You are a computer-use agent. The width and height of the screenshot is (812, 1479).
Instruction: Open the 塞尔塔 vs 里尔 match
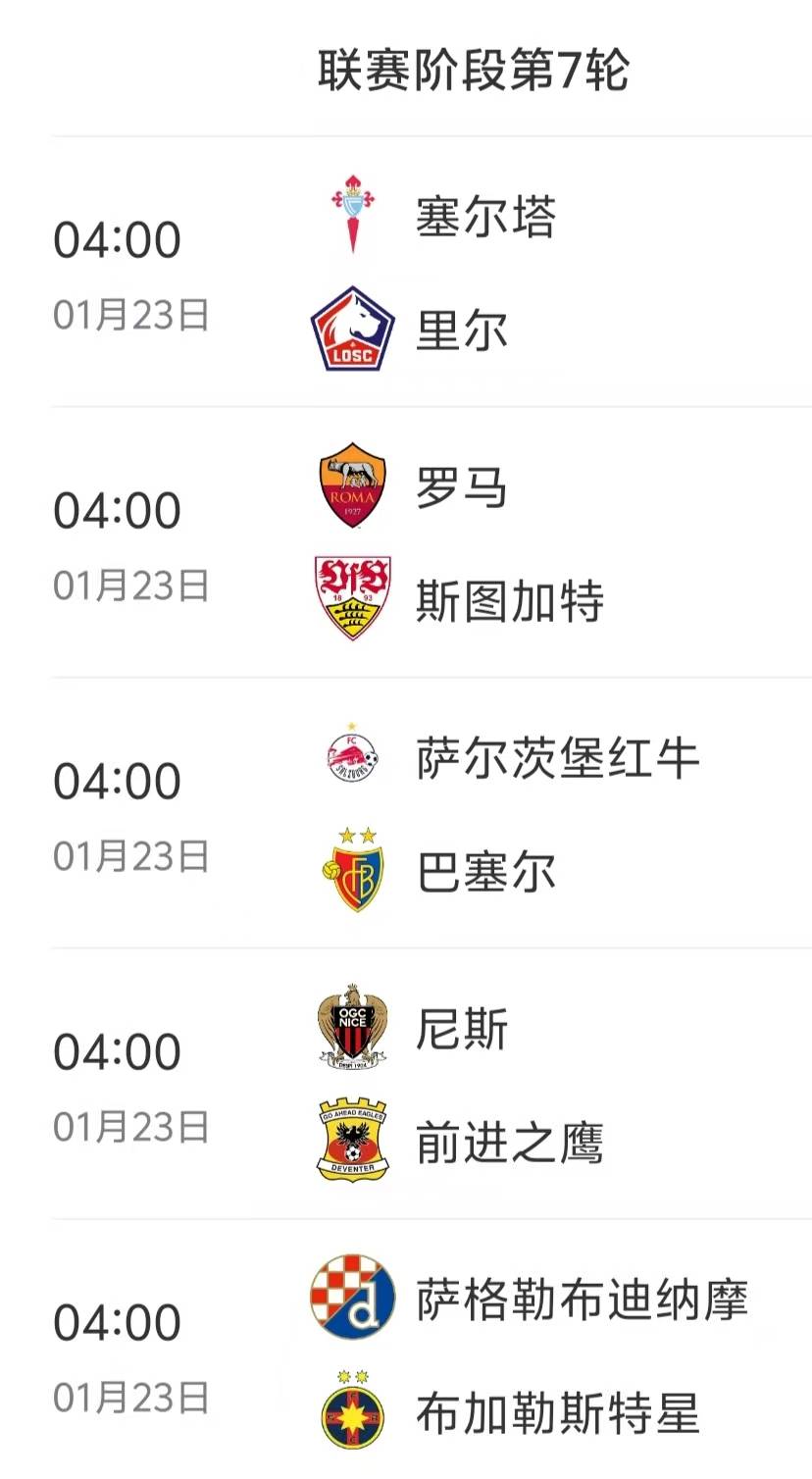point(431,272)
